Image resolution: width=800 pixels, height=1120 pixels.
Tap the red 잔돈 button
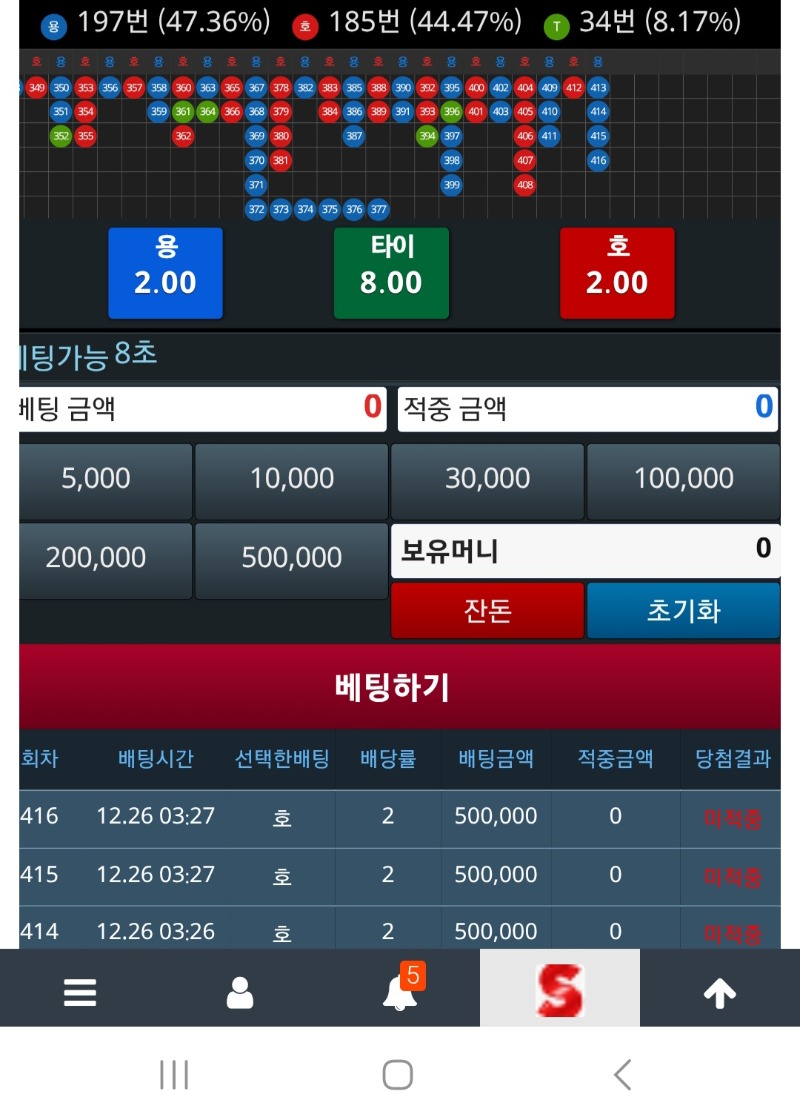487,610
